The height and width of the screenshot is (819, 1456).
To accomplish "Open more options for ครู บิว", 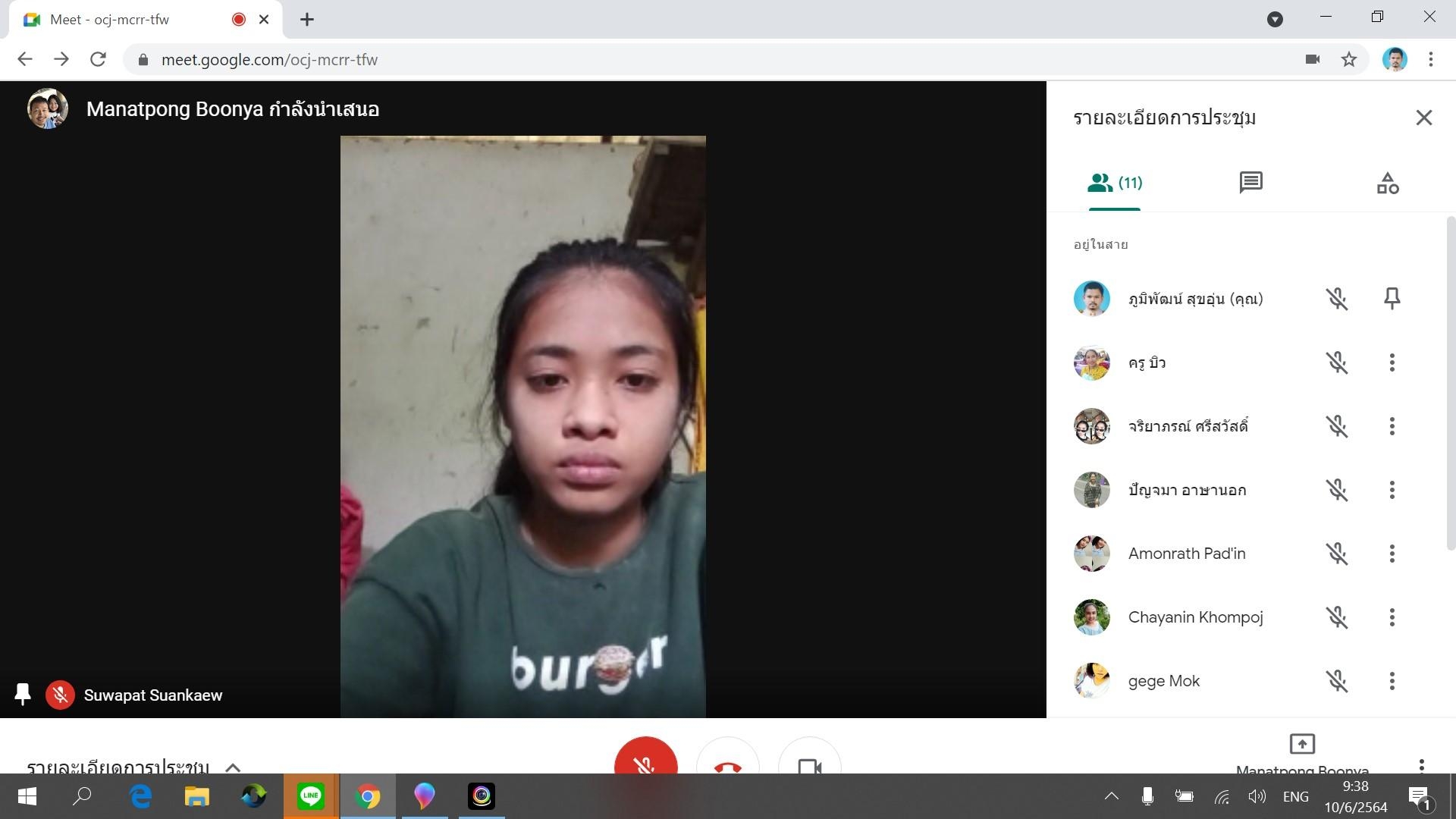I will pos(1392,362).
